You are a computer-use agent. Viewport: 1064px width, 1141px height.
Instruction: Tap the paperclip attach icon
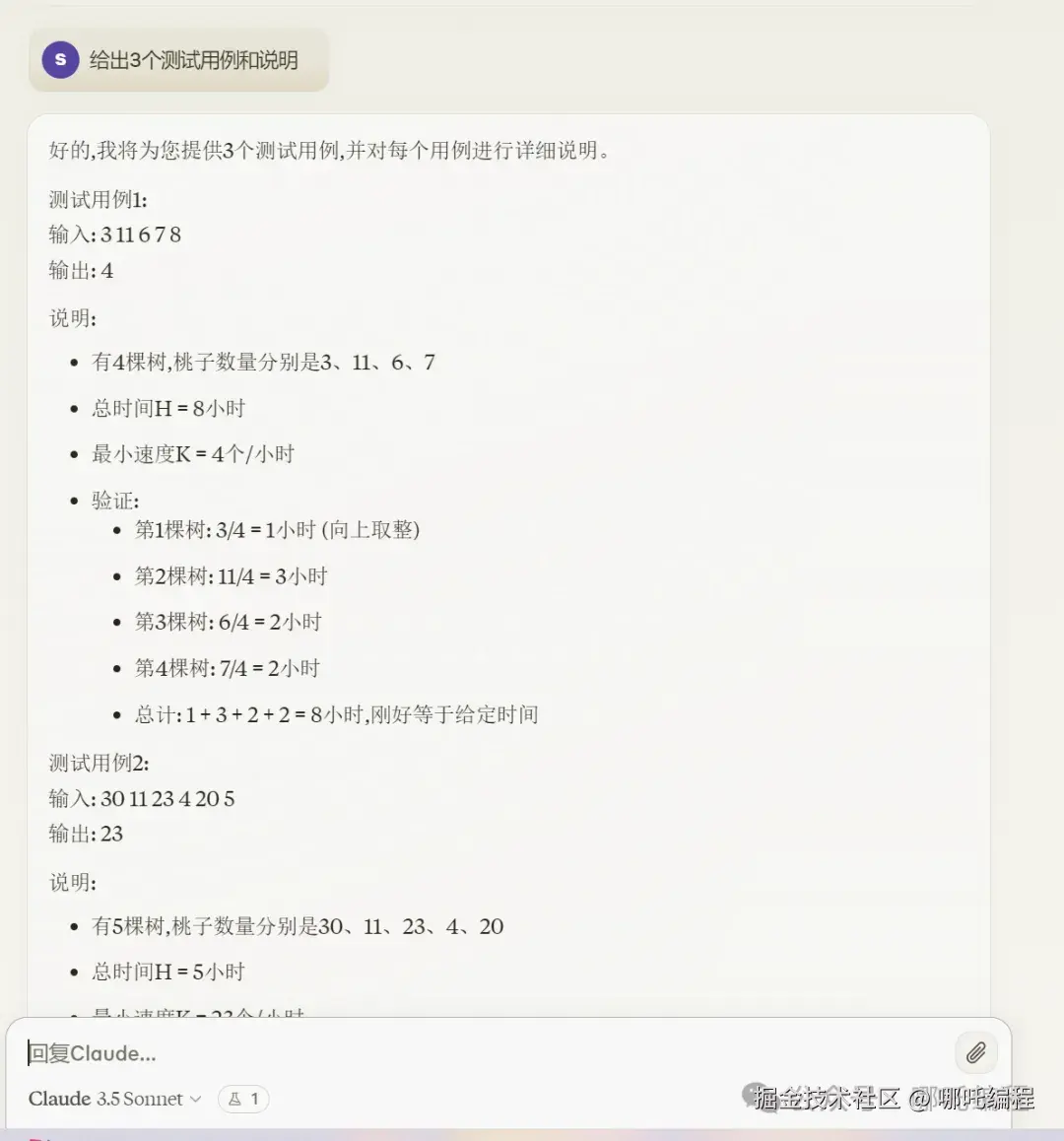[x=975, y=1052]
